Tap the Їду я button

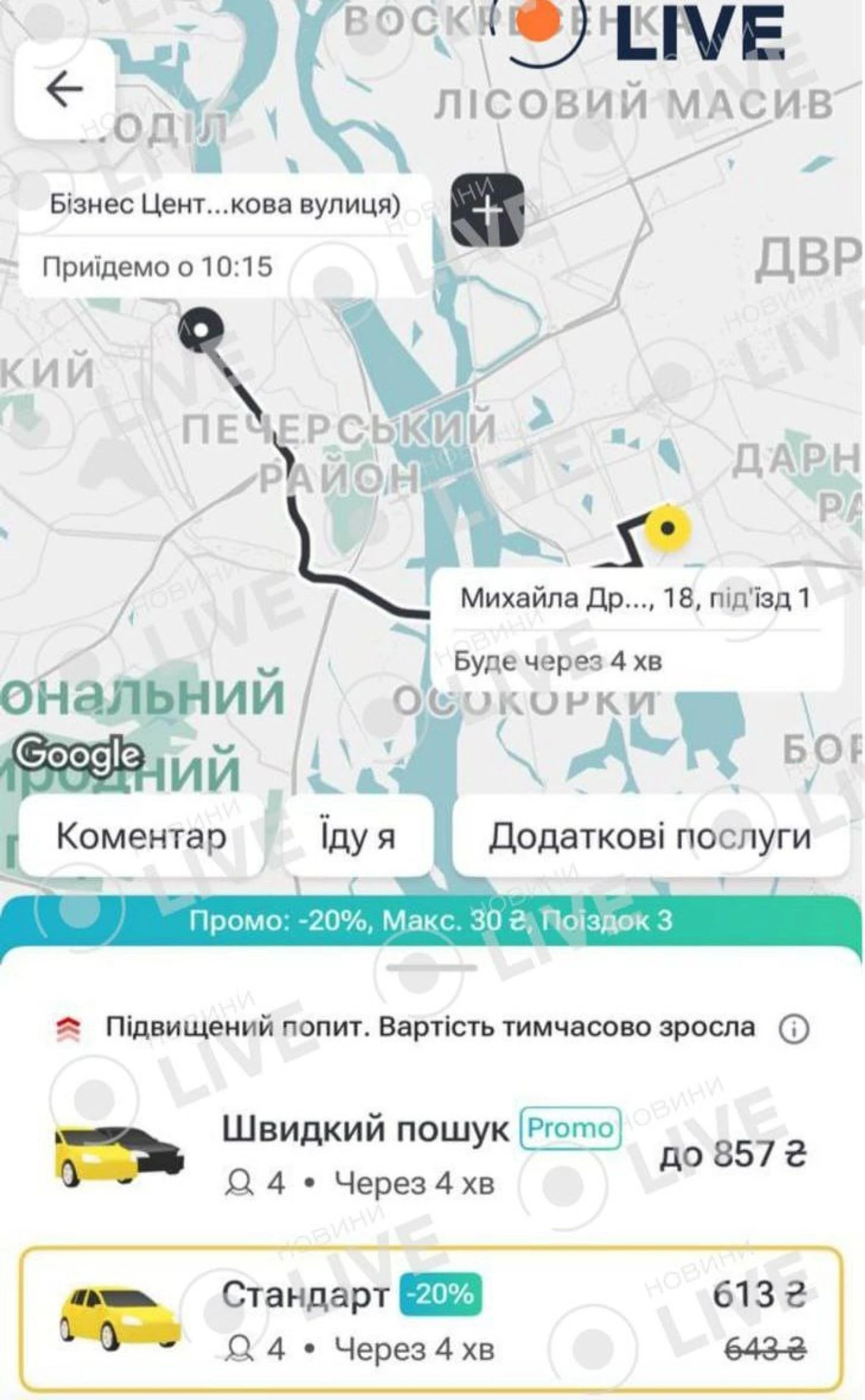click(358, 836)
